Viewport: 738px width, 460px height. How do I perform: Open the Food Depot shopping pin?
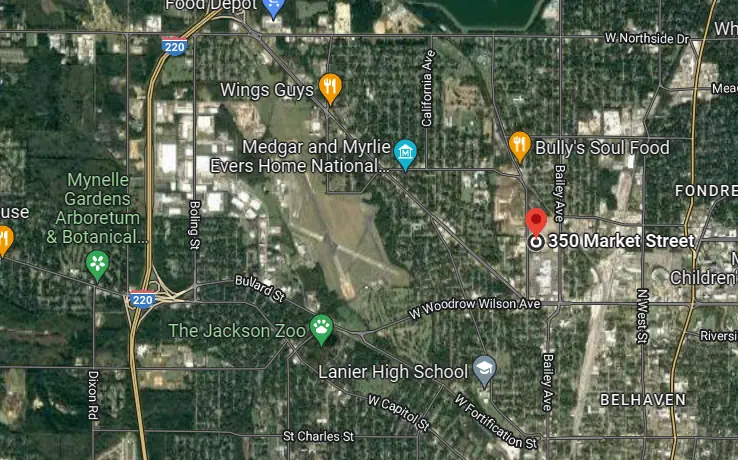[273, 7]
